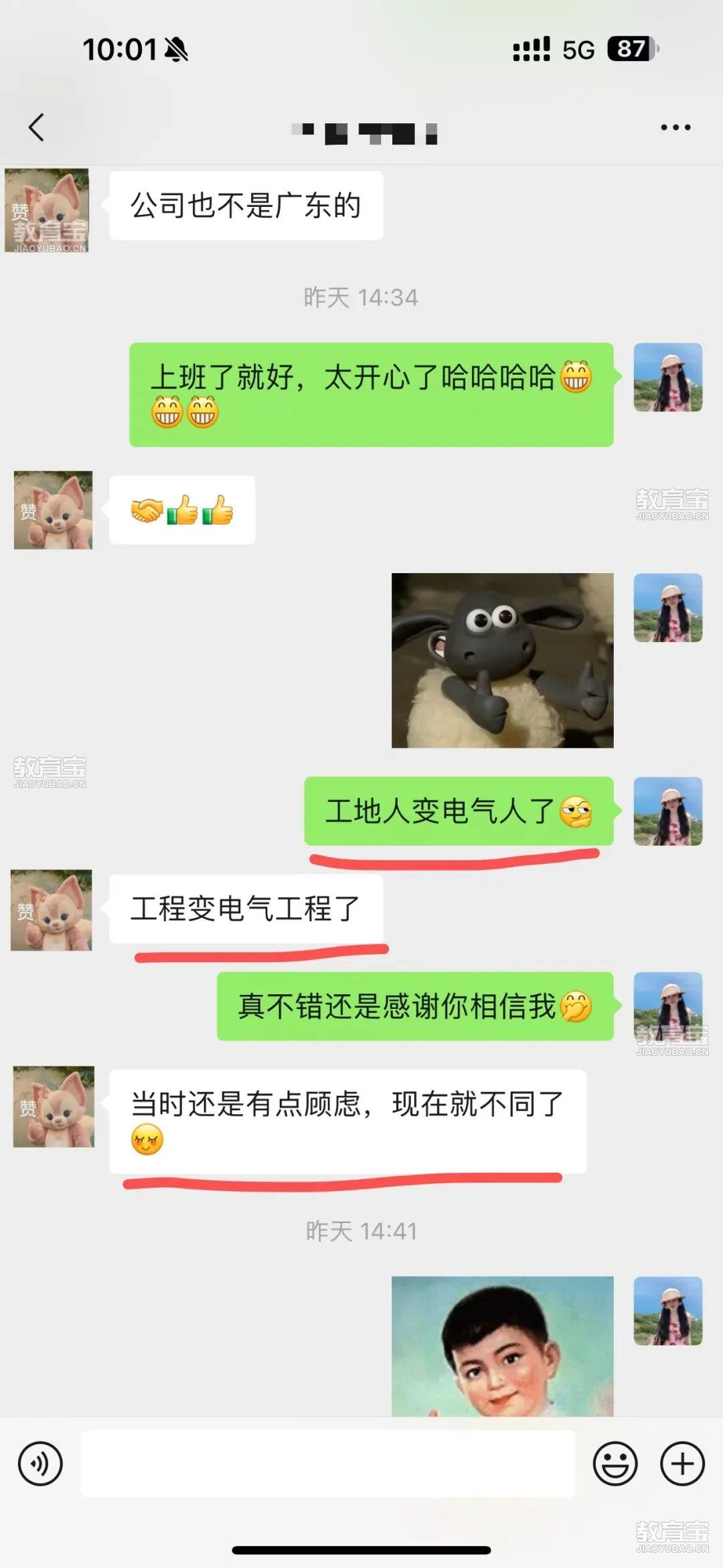
Task: Open the emoji sticker panel
Action: click(615, 1464)
